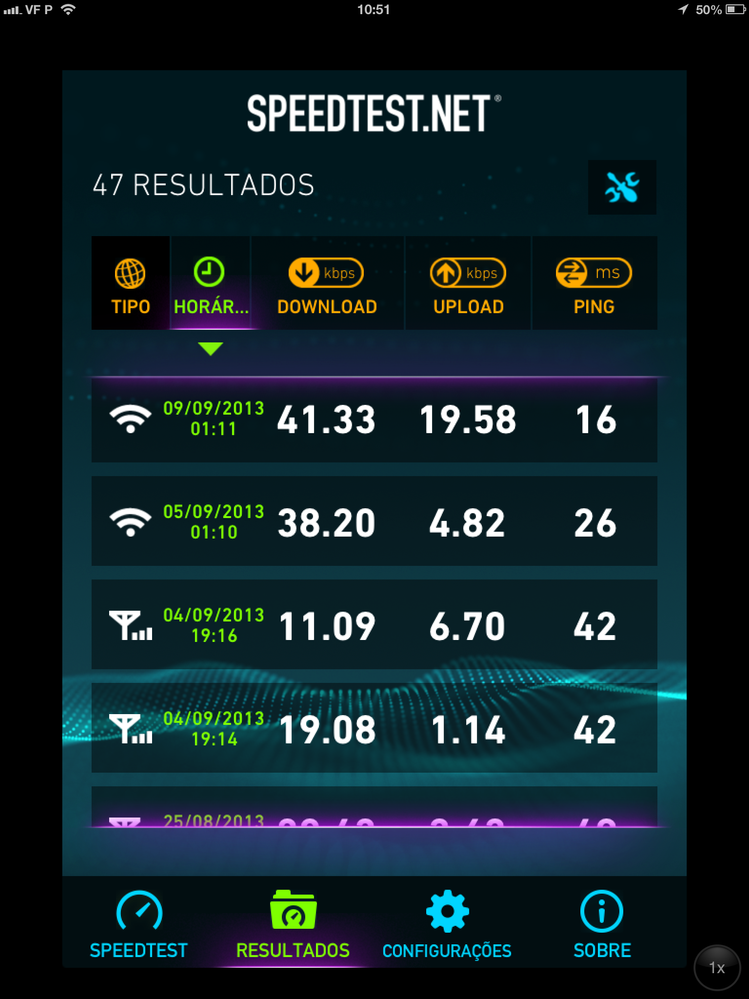Image resolution: width=749 pixels, height=999 pixels.
Task: Open the Sobre tab
Action: click(602, 925)
